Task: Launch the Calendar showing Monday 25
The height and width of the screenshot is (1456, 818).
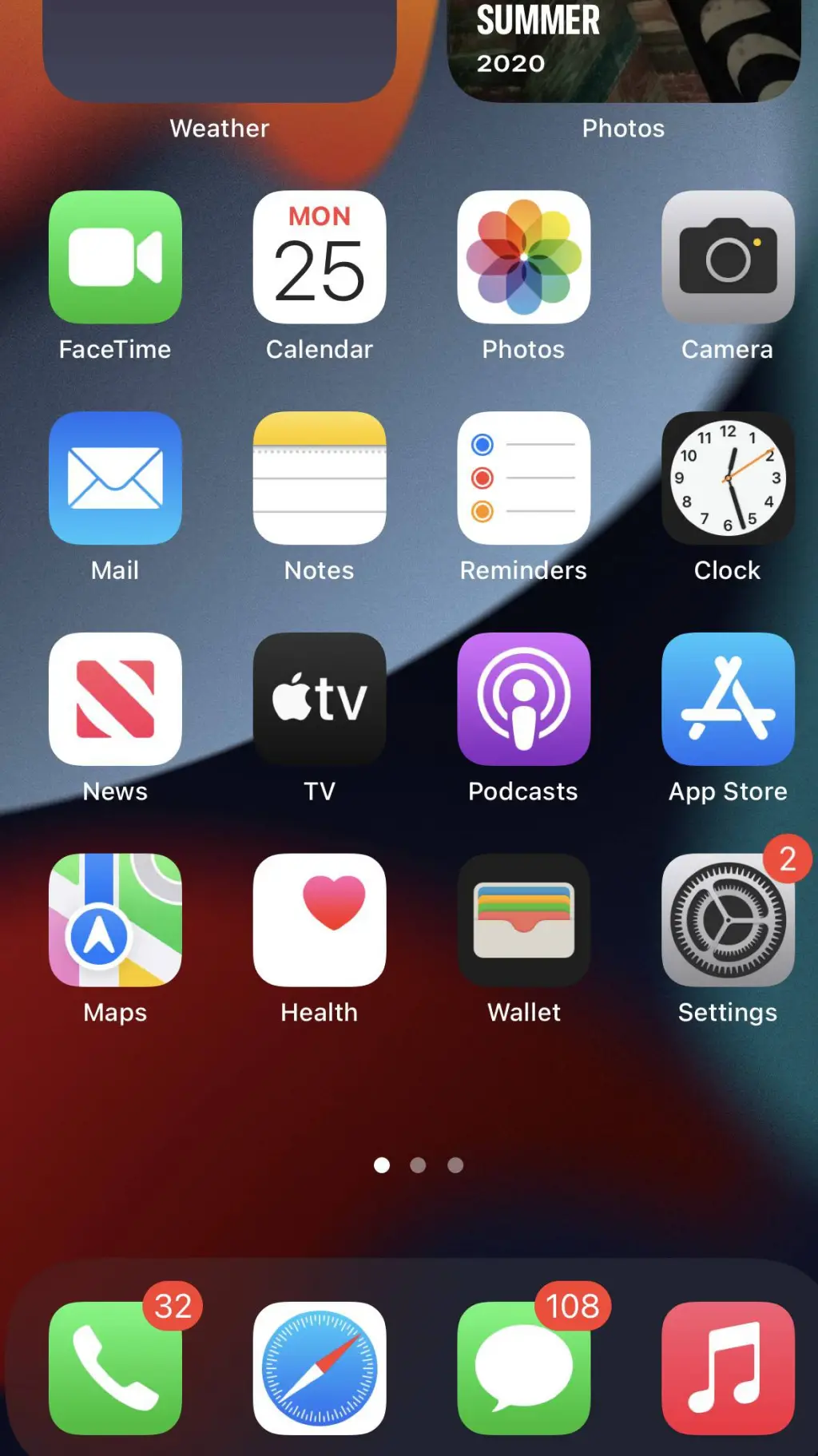Action: 319,257
